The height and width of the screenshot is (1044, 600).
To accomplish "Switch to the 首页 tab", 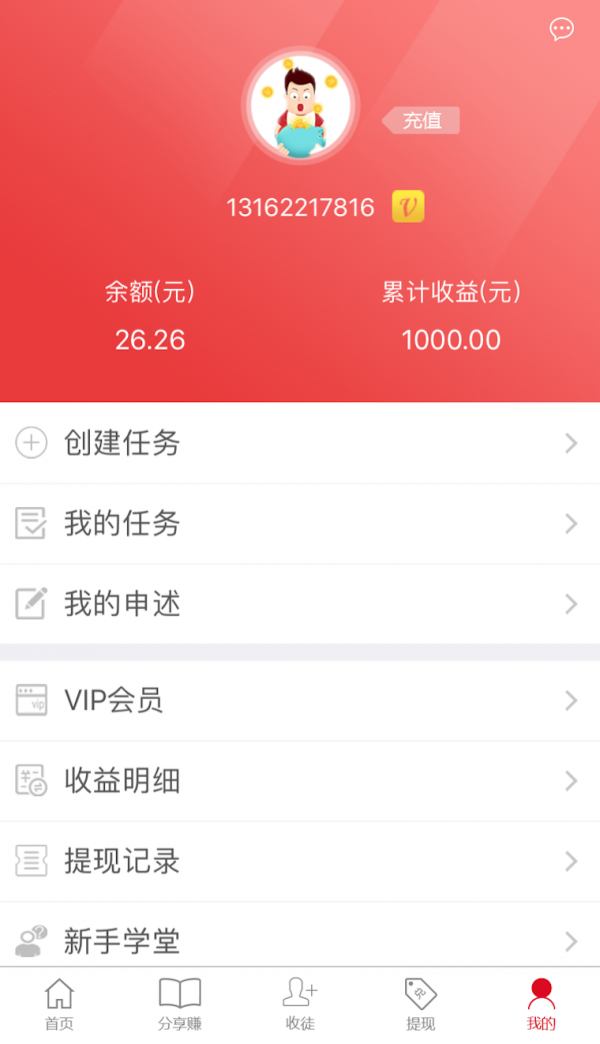I will click(59, 1004).
